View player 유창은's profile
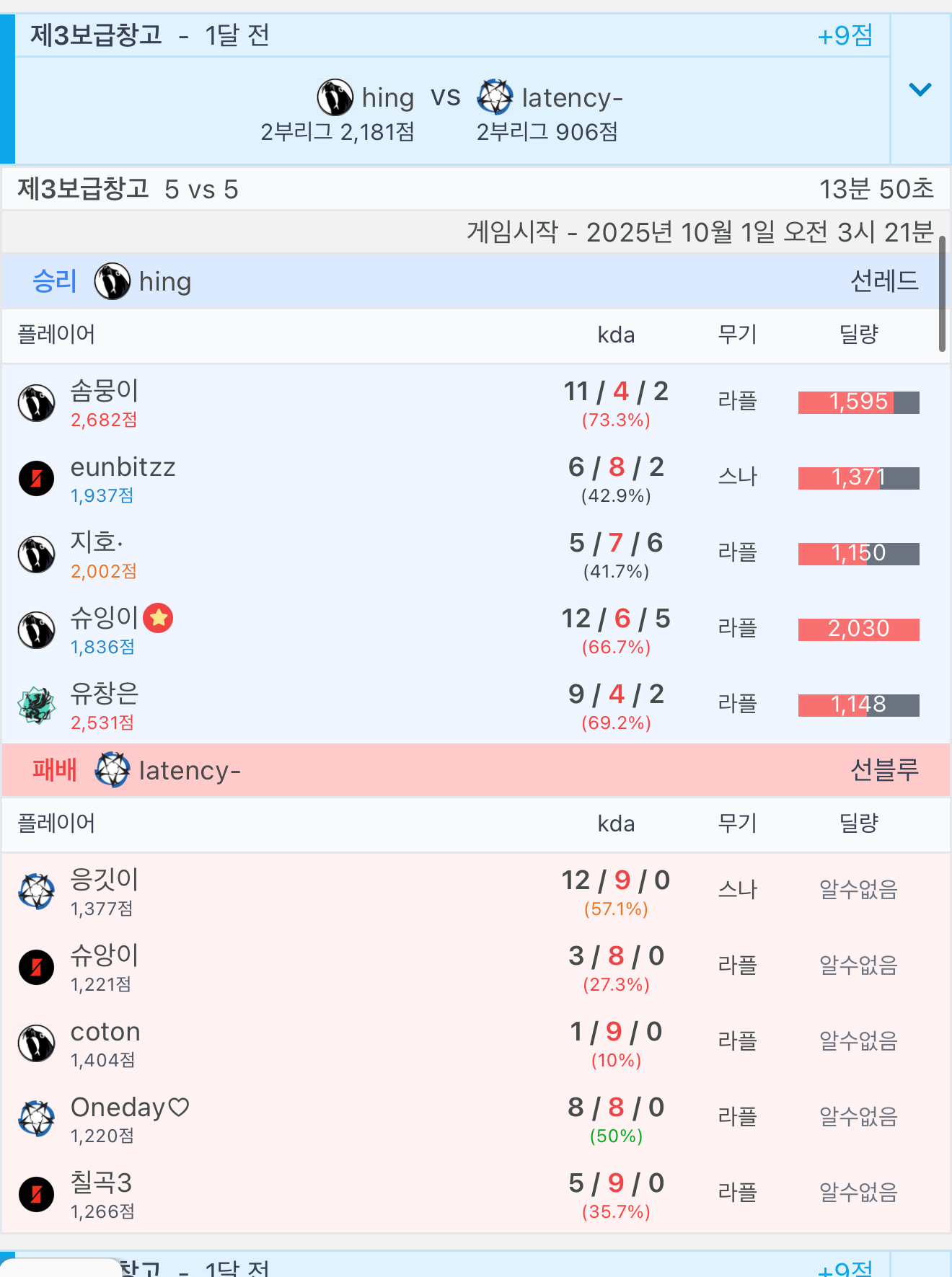The height and width of the screenshot is (1277, 952). 104,694
